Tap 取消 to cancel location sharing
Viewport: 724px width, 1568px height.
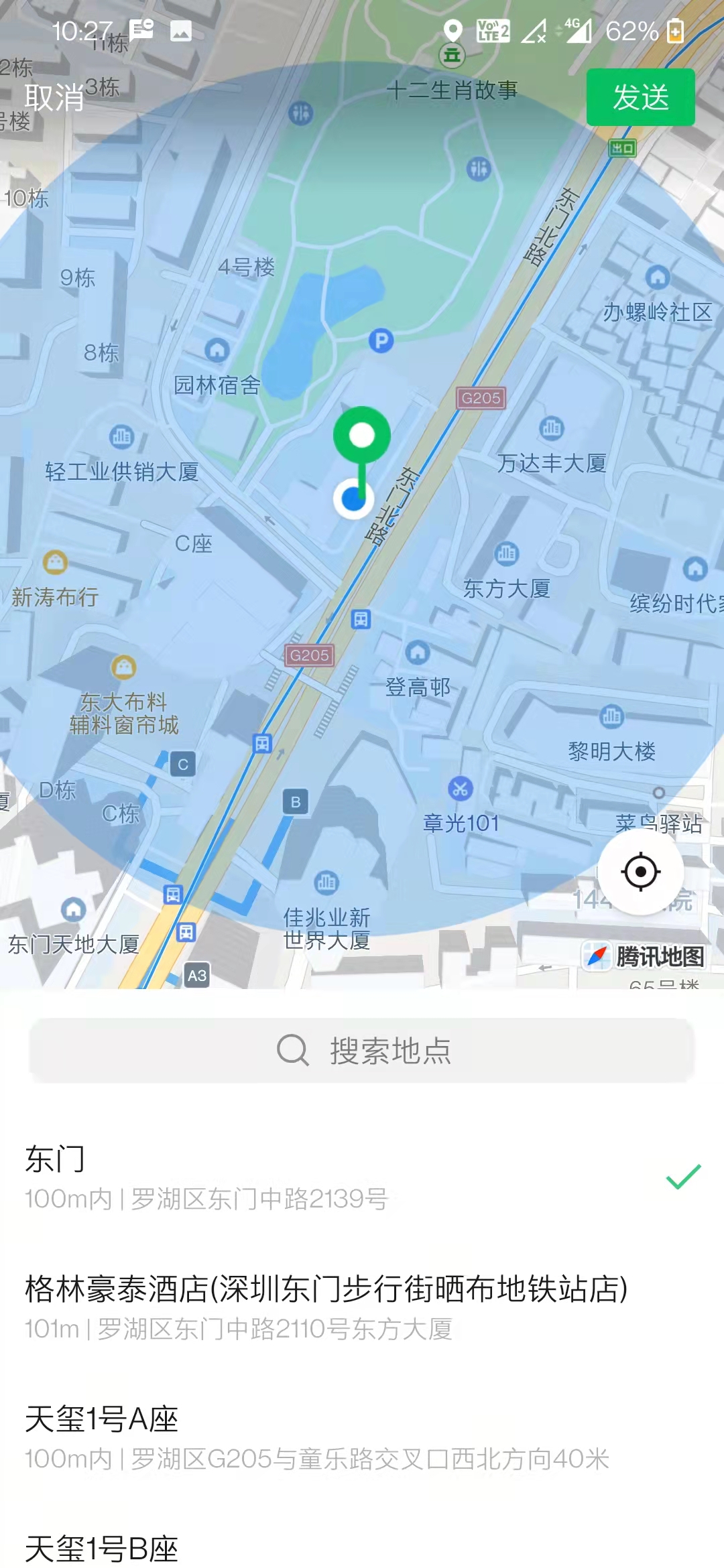point(54,98)
